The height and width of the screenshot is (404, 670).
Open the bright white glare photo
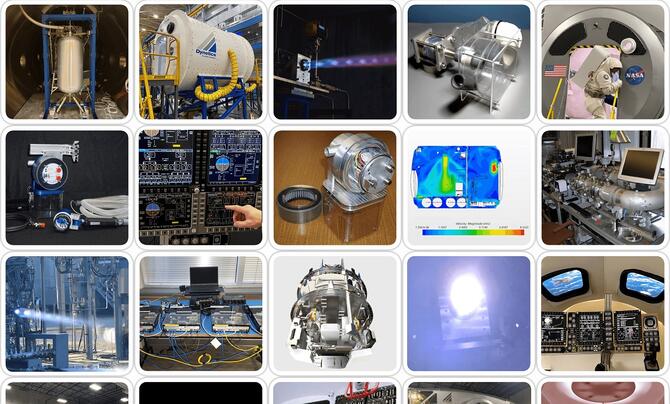(x=469, y=313)
